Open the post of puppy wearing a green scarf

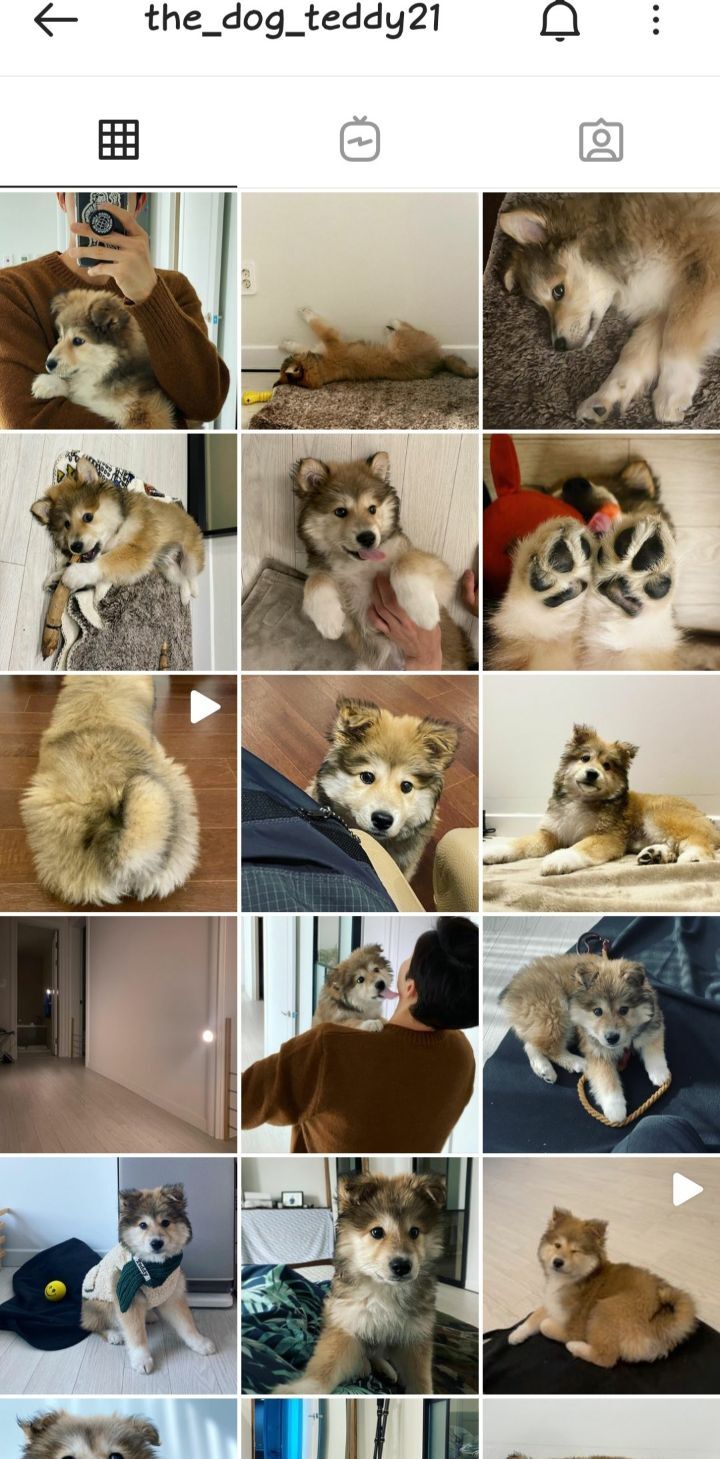click(x=118, y=1275)
